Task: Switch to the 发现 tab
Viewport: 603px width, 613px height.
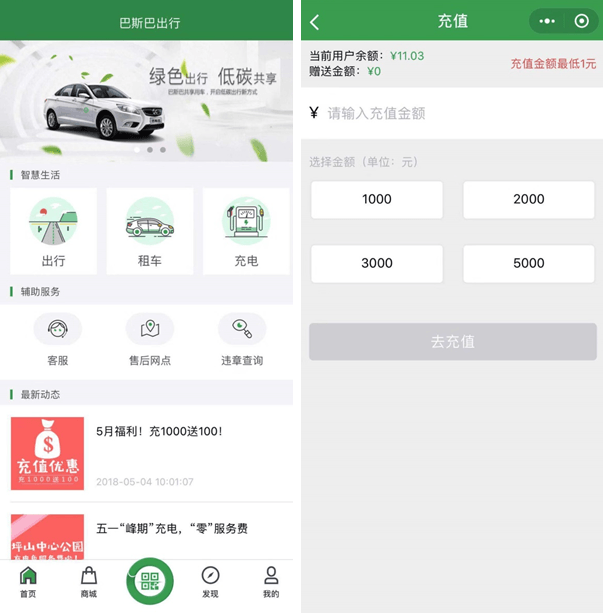Action: coord(210,582)
